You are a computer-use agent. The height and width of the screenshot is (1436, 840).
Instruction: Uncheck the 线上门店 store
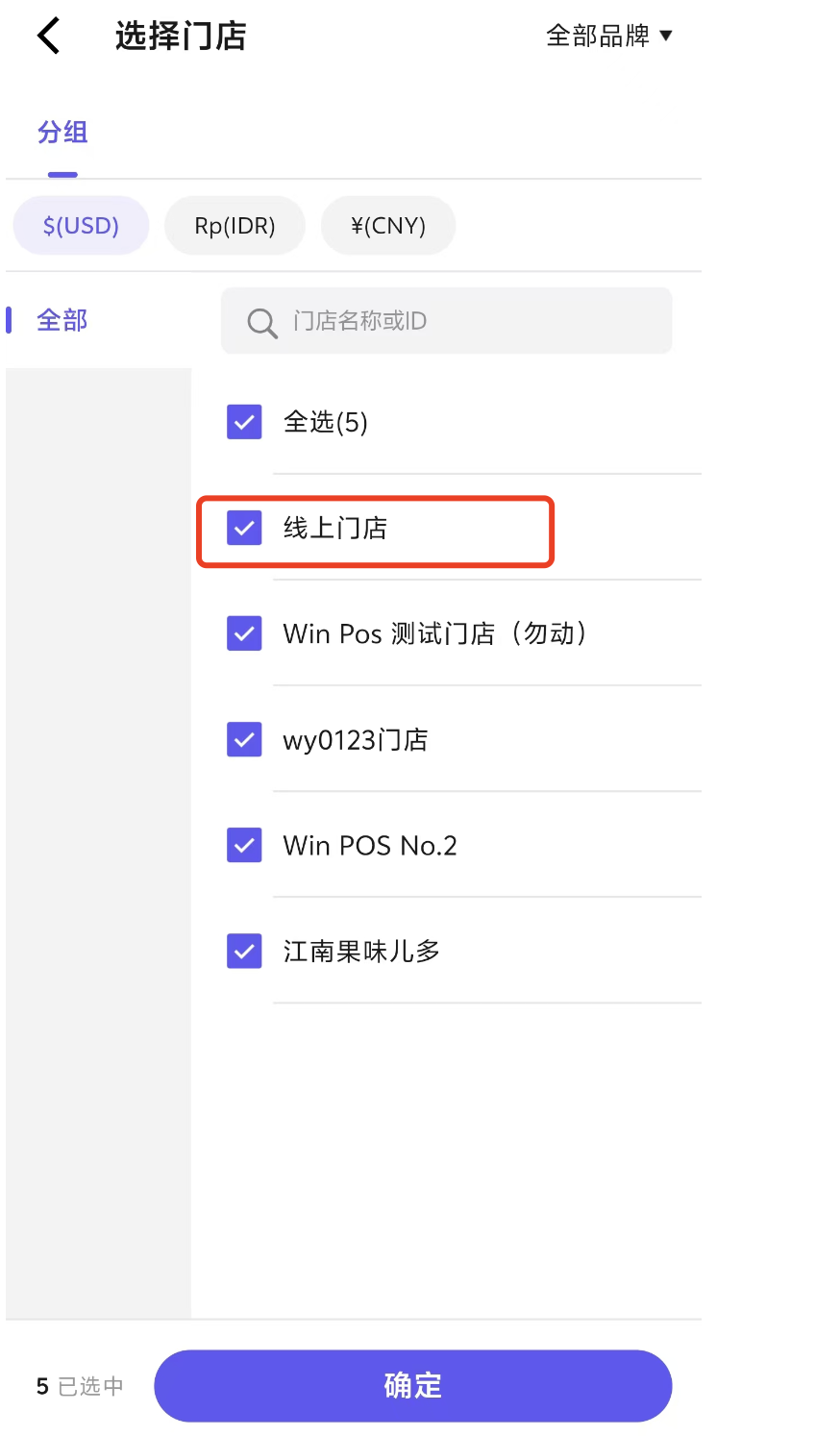click(x=244, y=528)
